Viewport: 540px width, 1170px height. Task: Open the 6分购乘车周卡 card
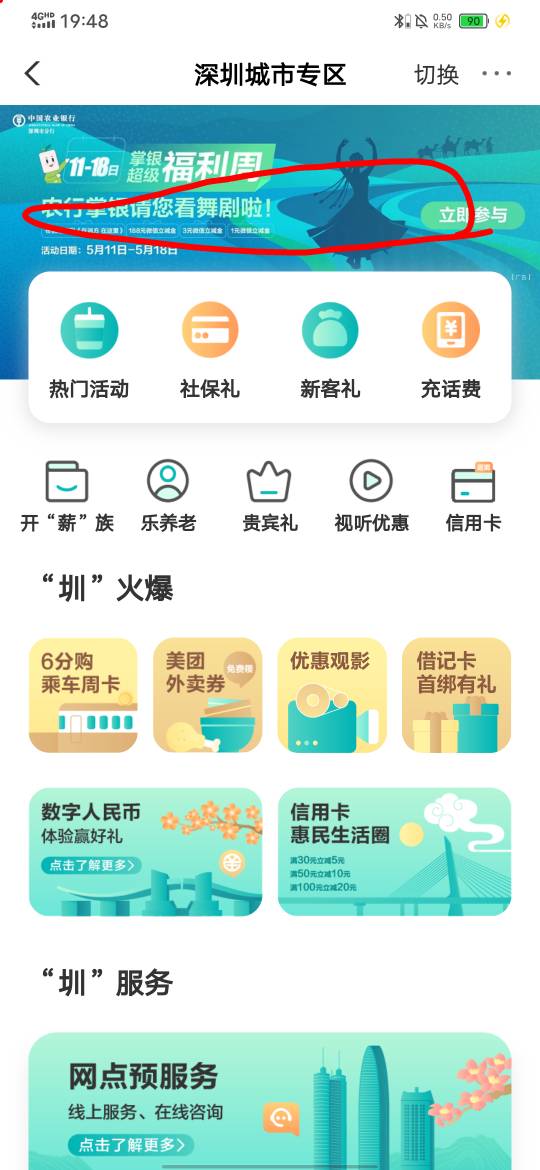tap(84, 695)
